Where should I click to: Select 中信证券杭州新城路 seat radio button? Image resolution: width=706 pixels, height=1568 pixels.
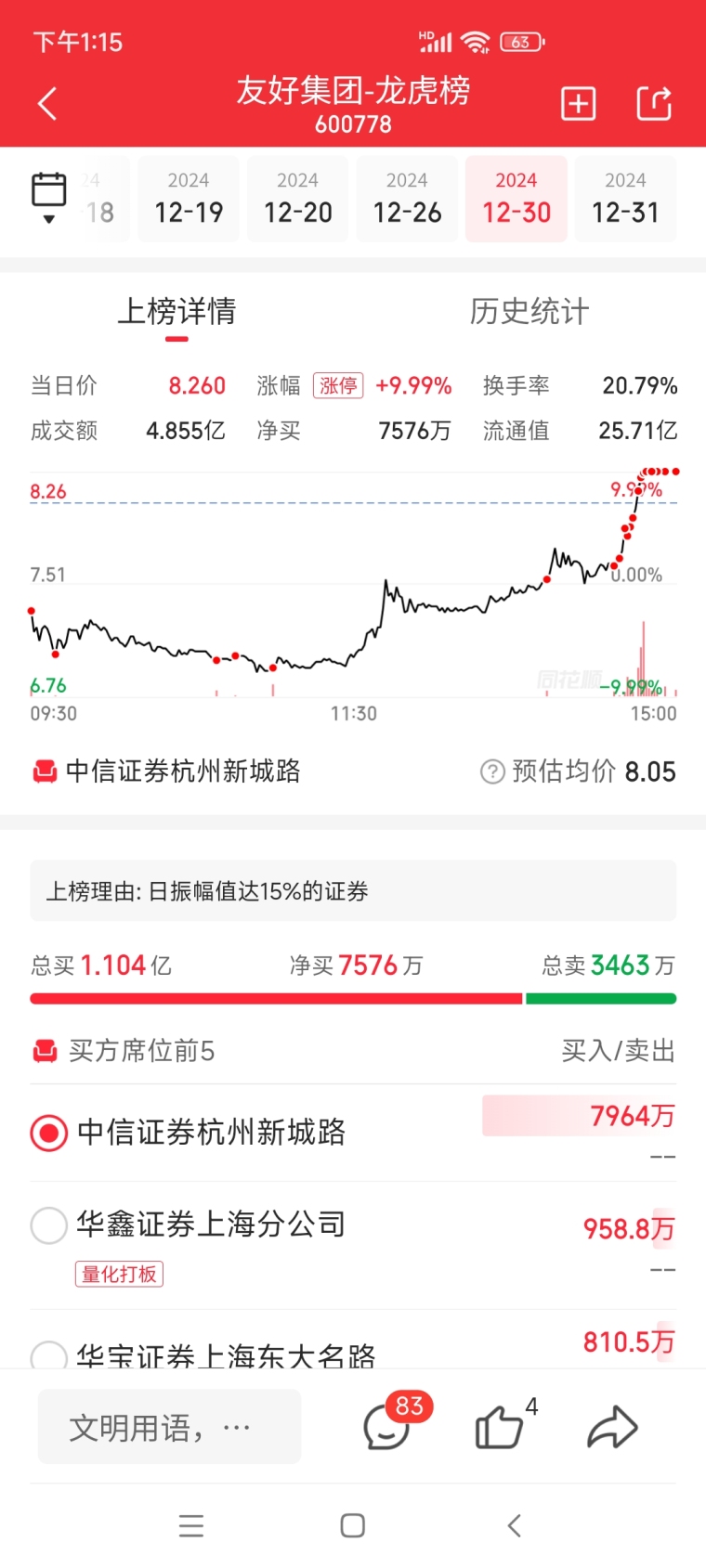48,1133
